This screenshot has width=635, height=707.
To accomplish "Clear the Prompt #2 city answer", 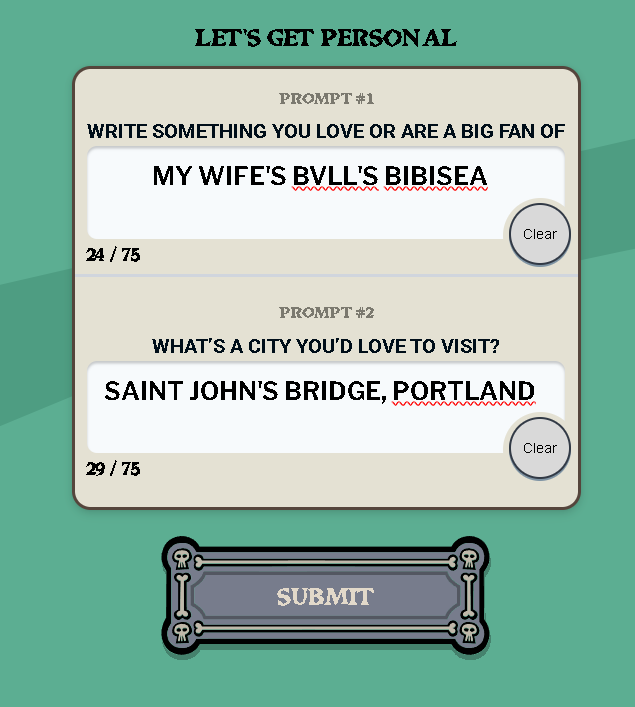I will (540, 448).
